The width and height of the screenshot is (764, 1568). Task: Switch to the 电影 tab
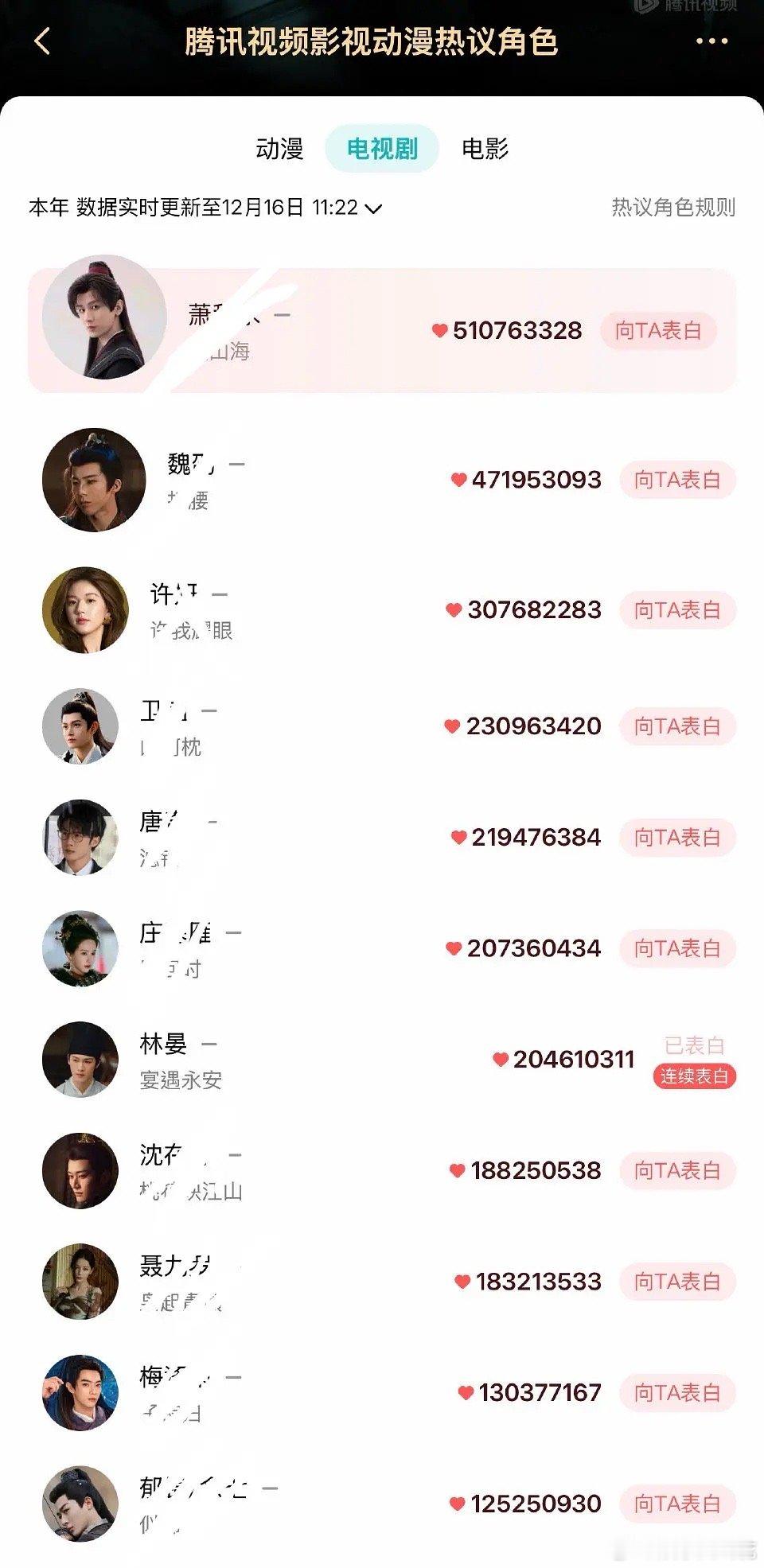click(487, 149)
